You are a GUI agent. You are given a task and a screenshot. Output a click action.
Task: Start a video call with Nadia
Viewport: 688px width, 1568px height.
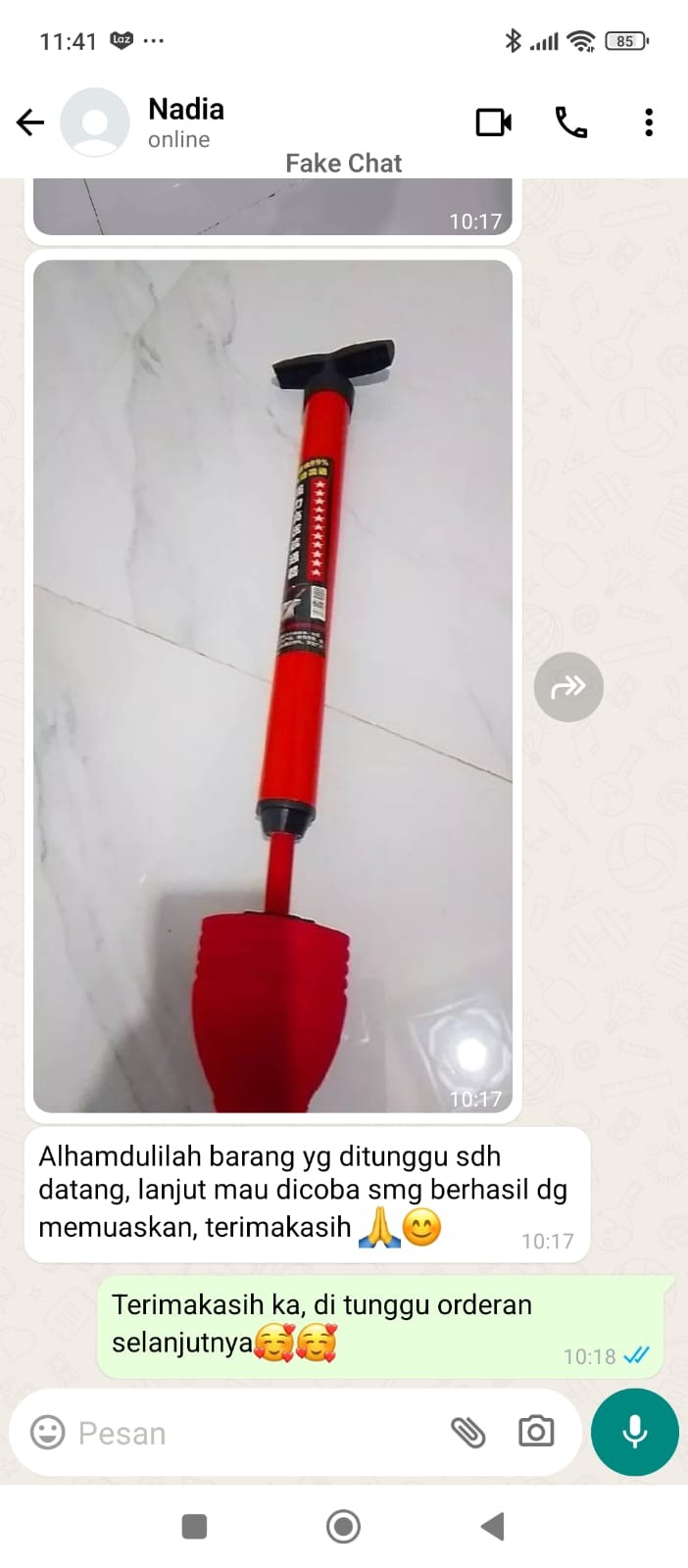tap(493, 122)
